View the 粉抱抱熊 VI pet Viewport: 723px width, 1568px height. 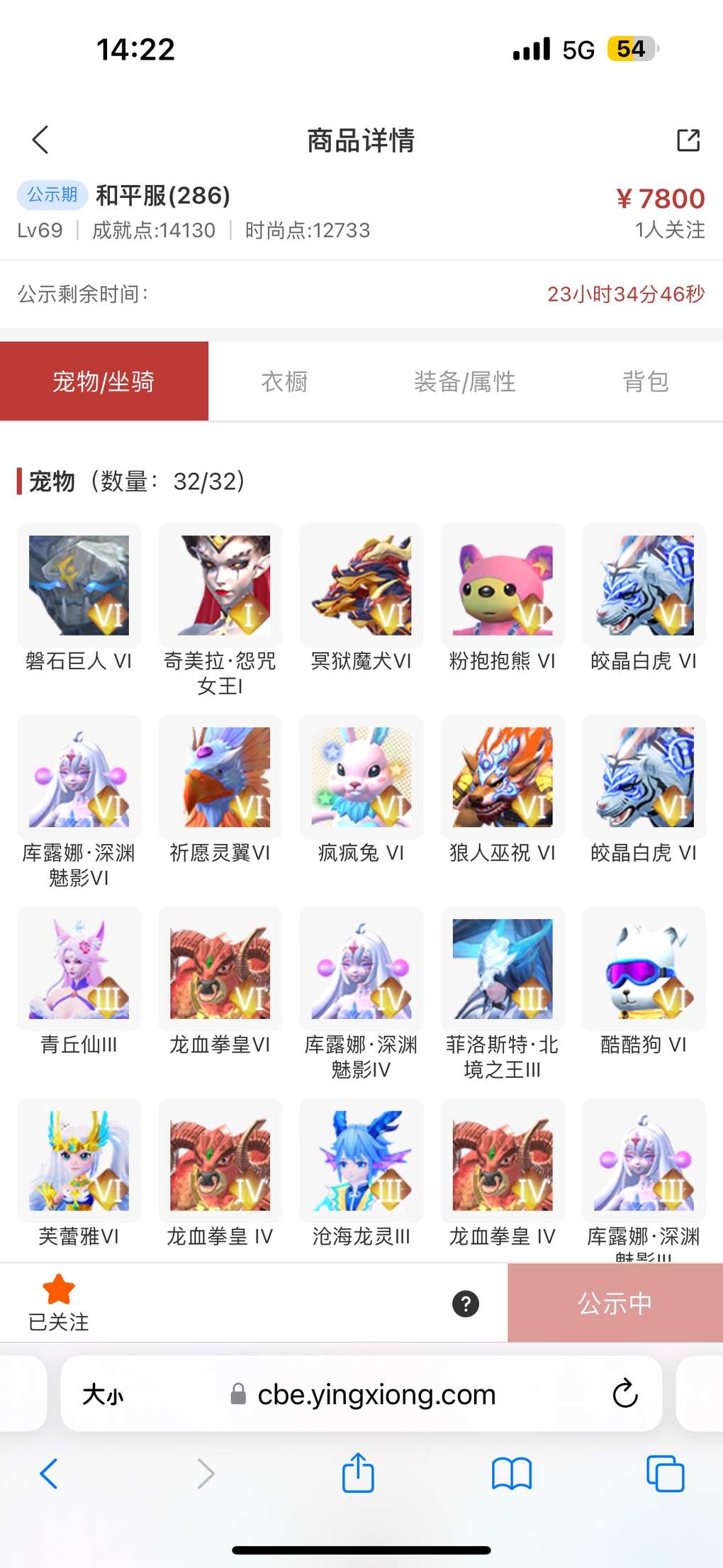tap(503, 585)
